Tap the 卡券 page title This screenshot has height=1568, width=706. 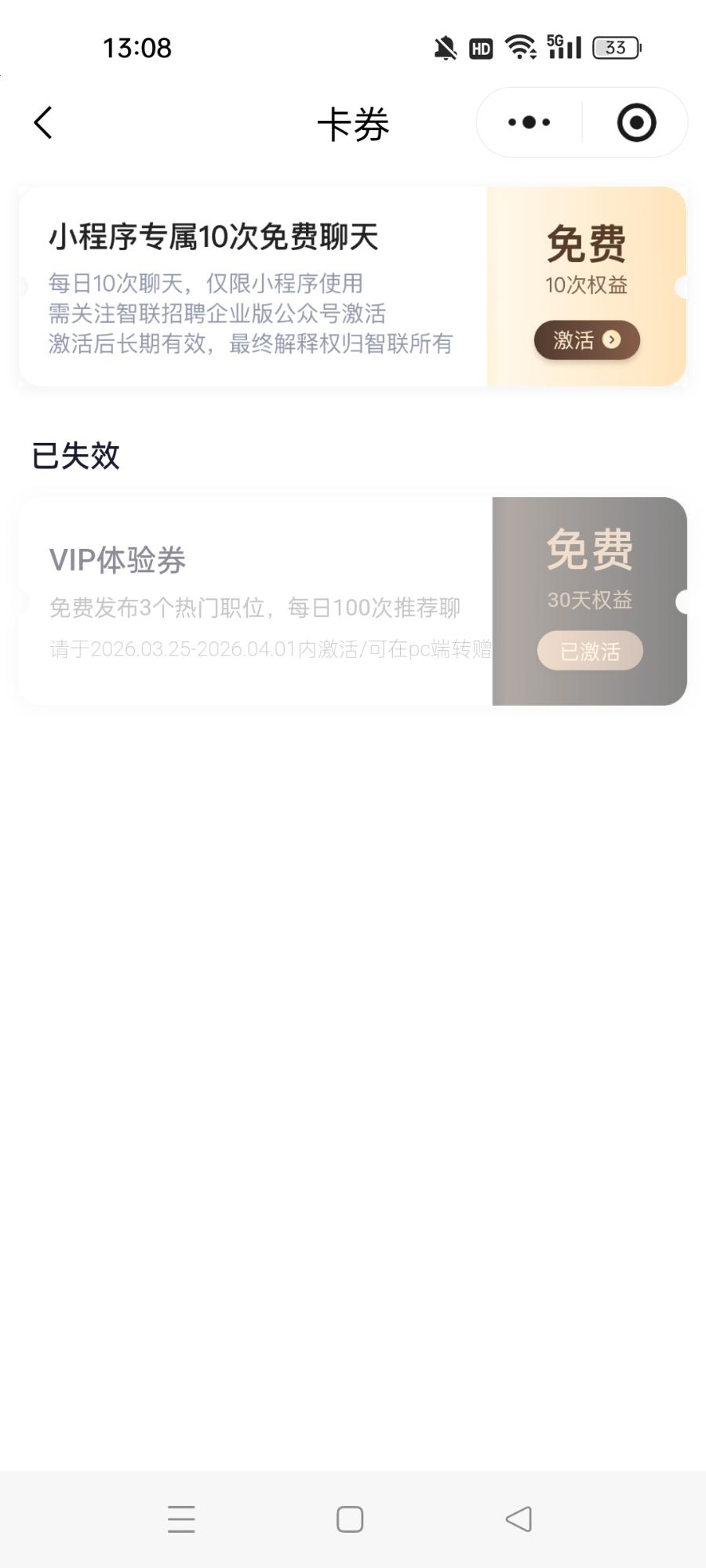pyautogui.click(x=353, y=124)
